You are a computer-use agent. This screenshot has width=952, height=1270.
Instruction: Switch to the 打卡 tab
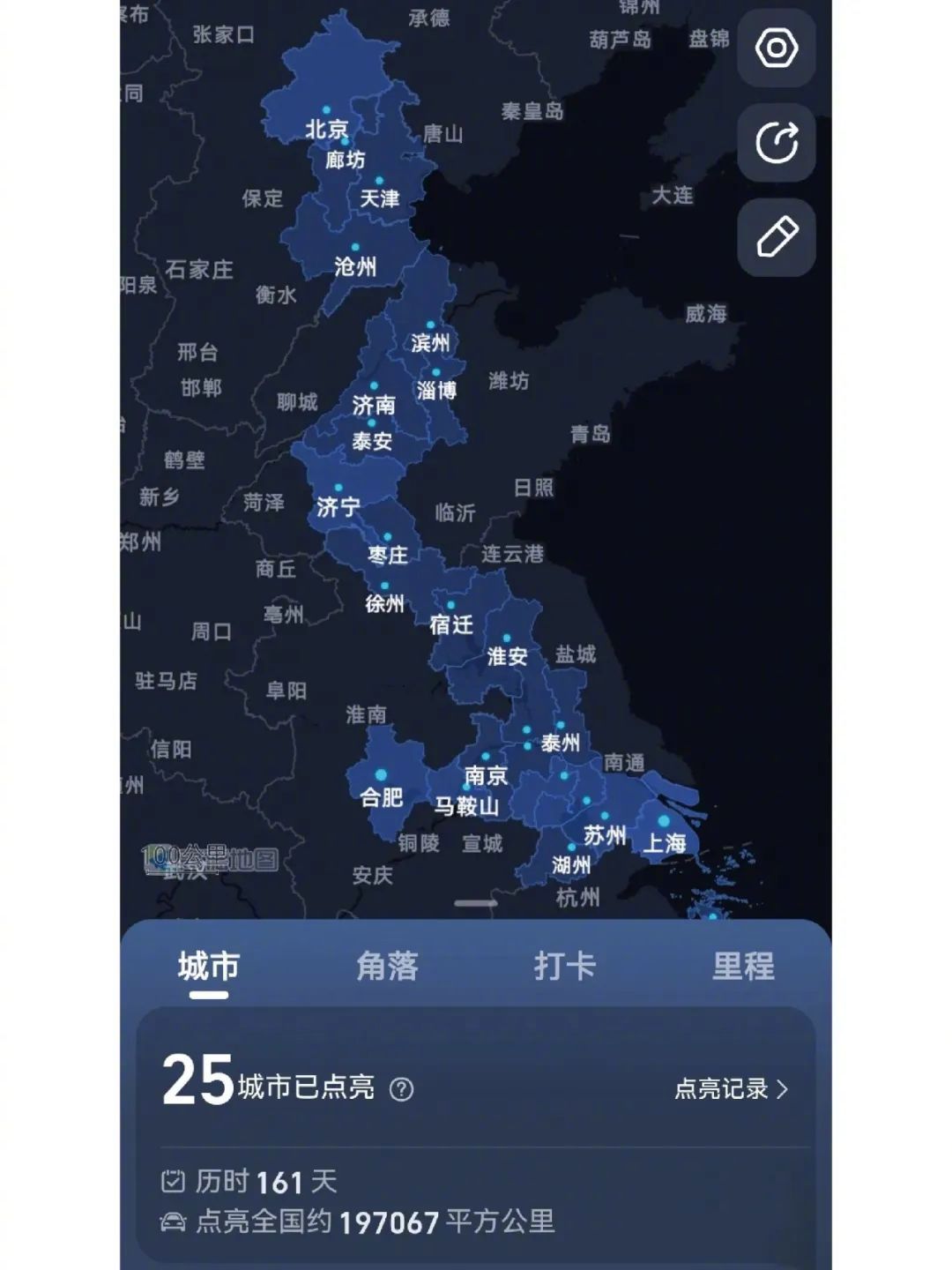coord(564,966)
